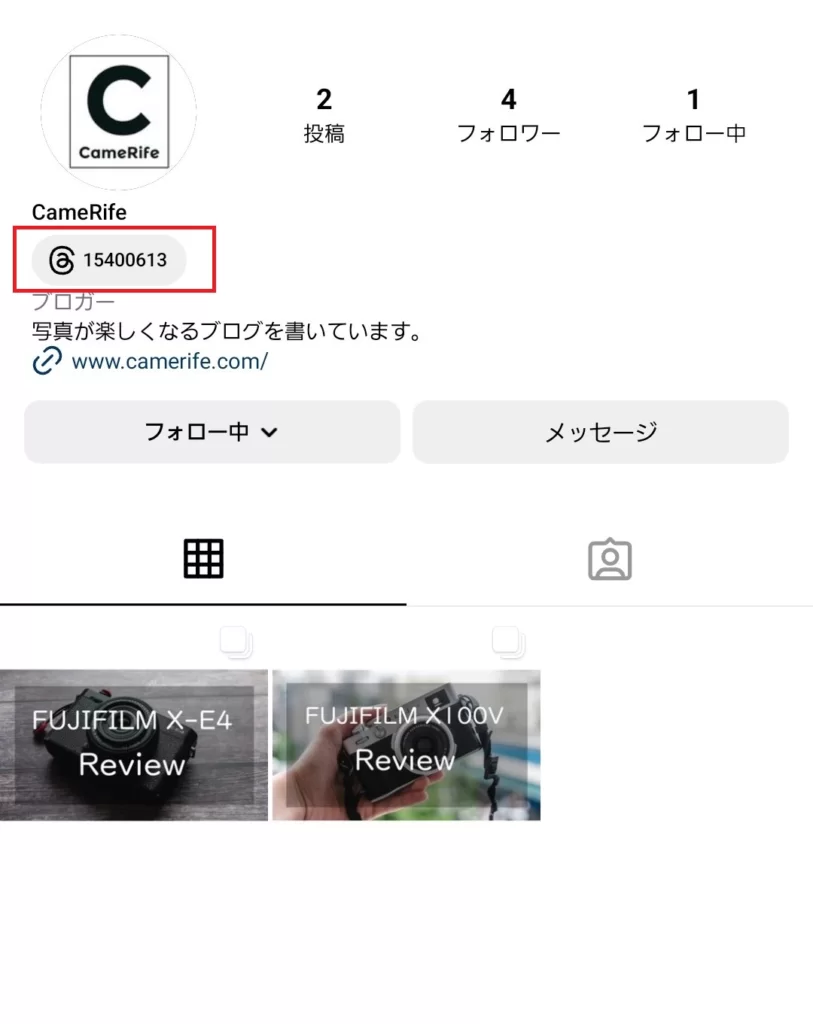Open the Threads badge 15400613

[x=109, y=261]
